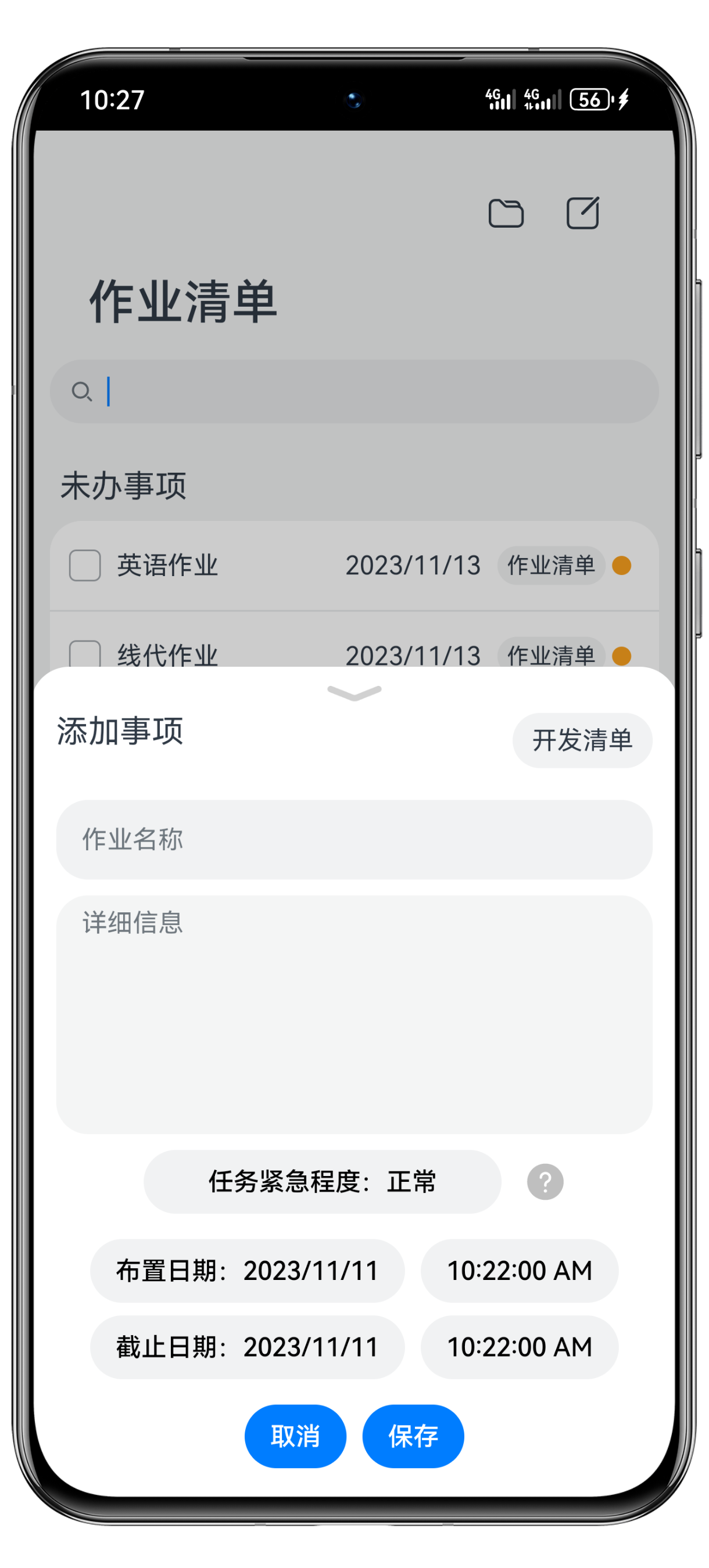Set the 截止日期 time 10:22:00 AM
The width and height of the screenshot is (709, 1568).
click(x=519, y=1347)
